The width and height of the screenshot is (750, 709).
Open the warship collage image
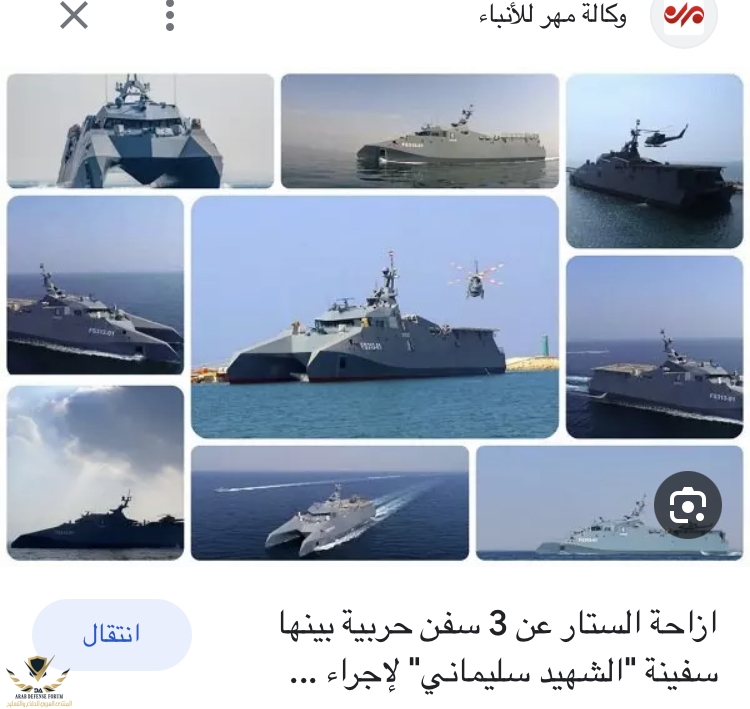click(x=374, y=316)
